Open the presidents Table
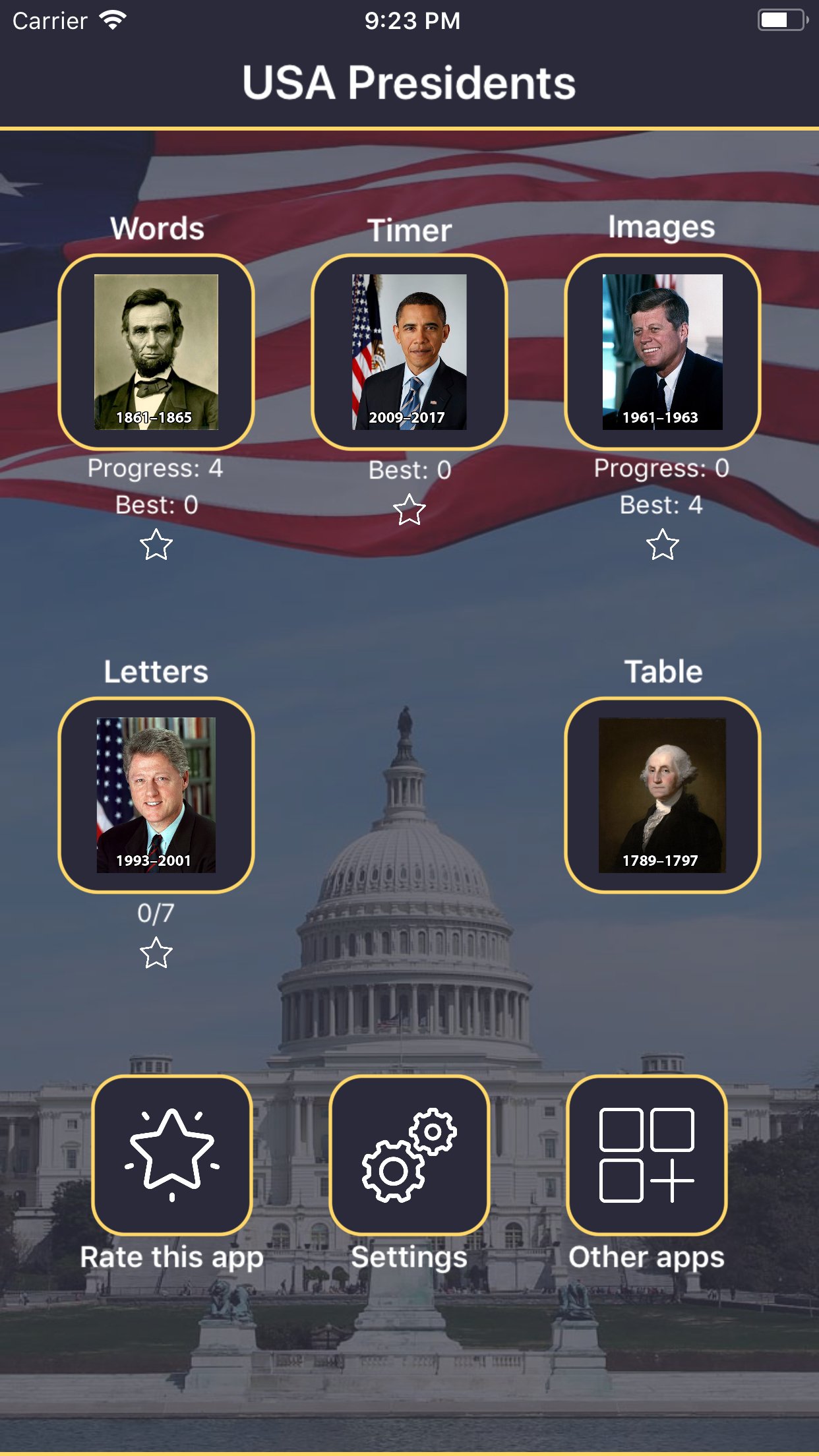The image size is (819, 1456). point(662,795)
